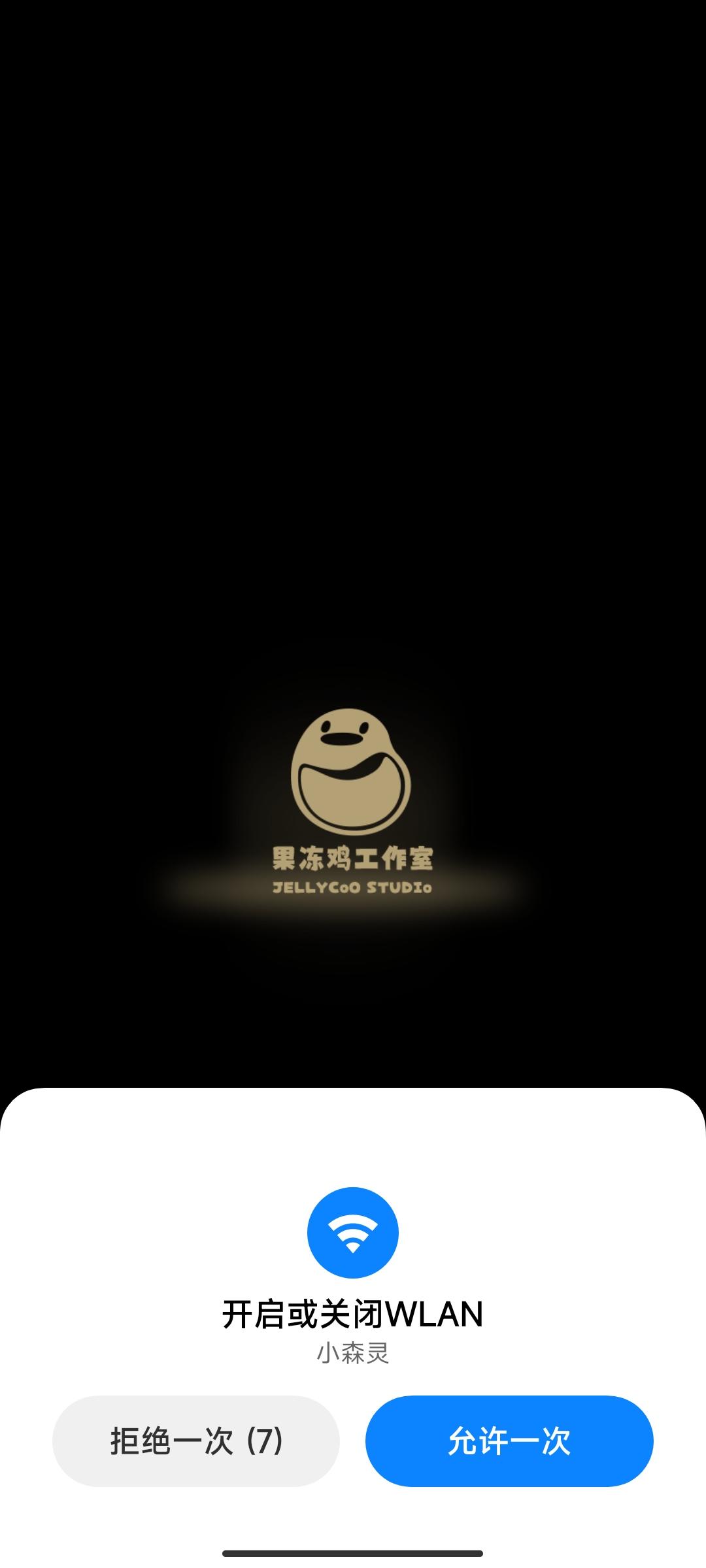Image resolution: width=706 pixels, height=1568 pixels.
Task: Tap the gray deny button with countdown
Action: [195, 1445]
